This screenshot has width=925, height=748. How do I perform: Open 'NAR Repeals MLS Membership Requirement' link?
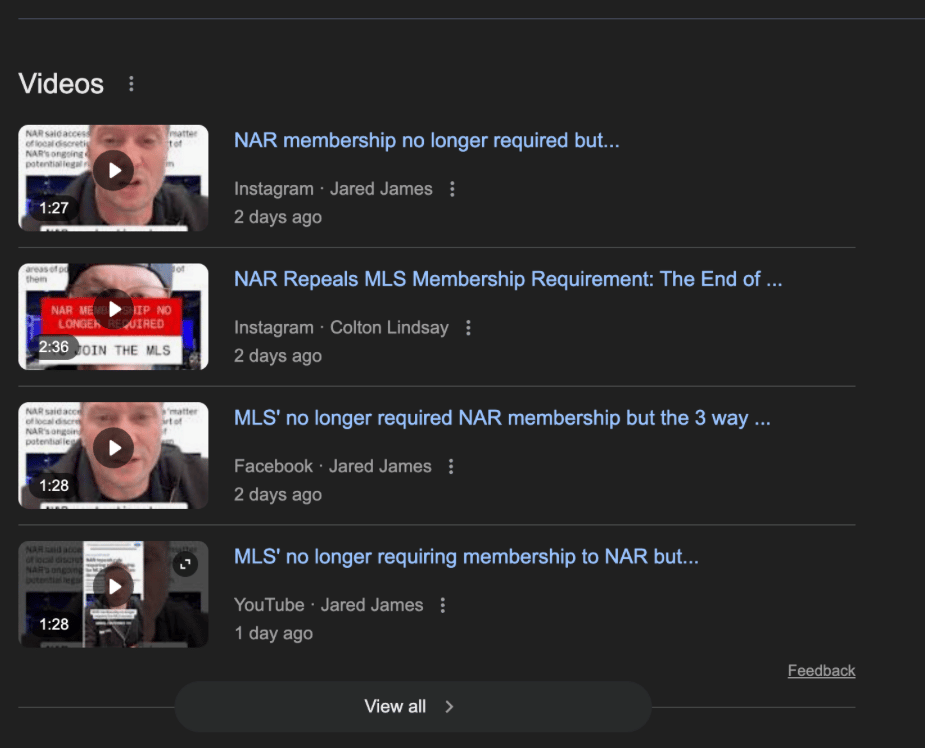(x=507, y=279)
